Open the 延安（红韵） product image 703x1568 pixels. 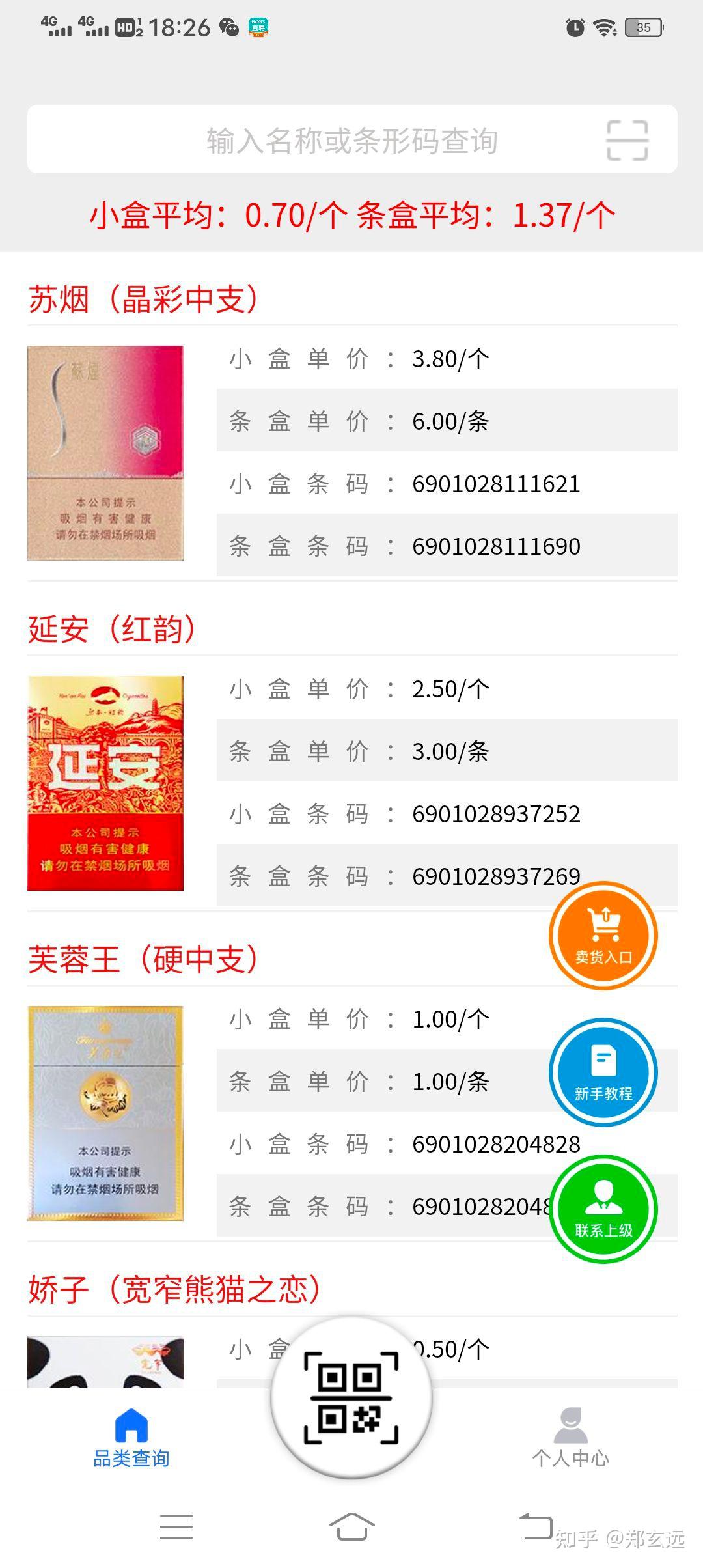pos(105,783)
